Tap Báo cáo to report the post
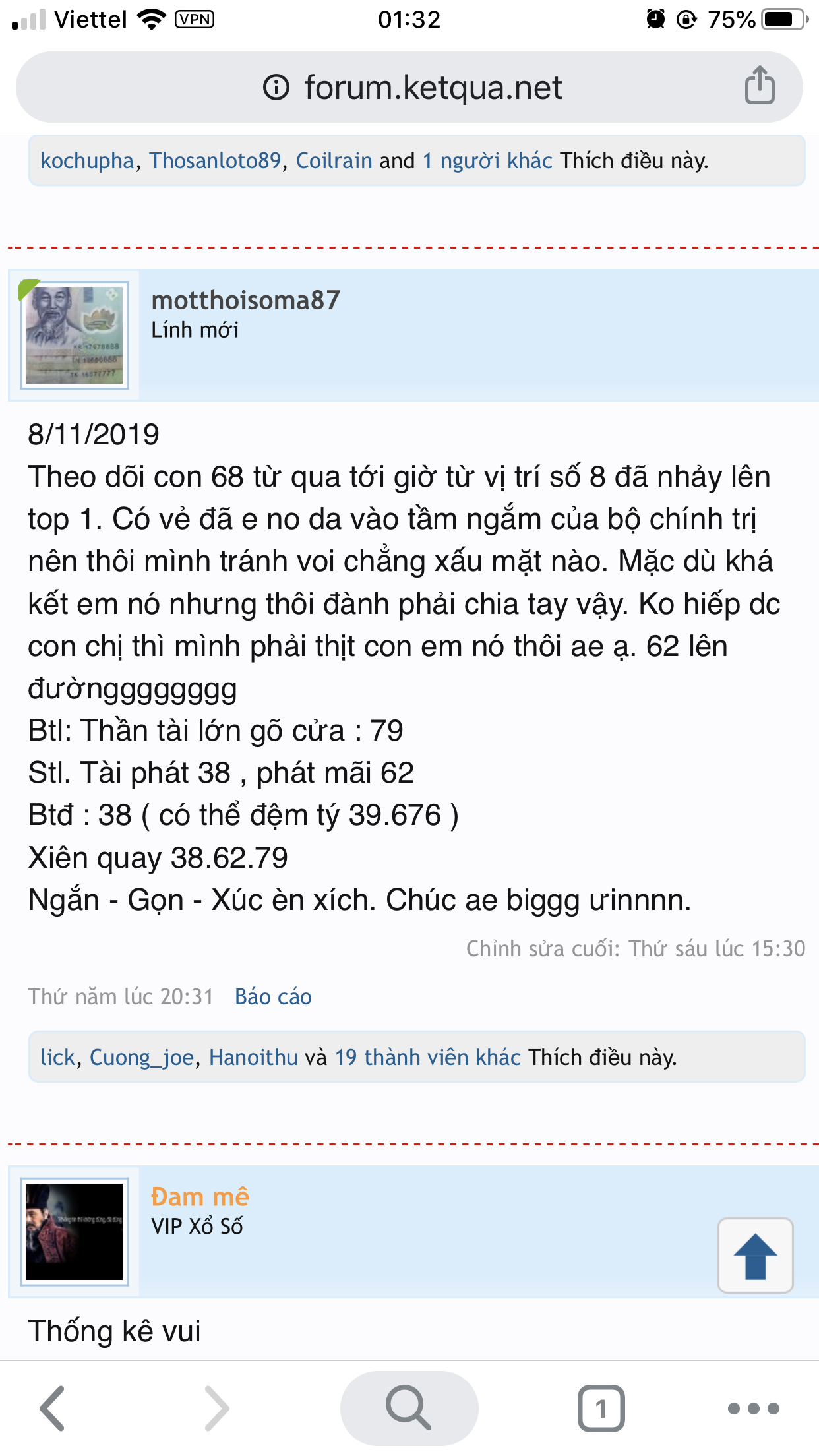Viewport: 819px width, 1456px height. (273, 996)
